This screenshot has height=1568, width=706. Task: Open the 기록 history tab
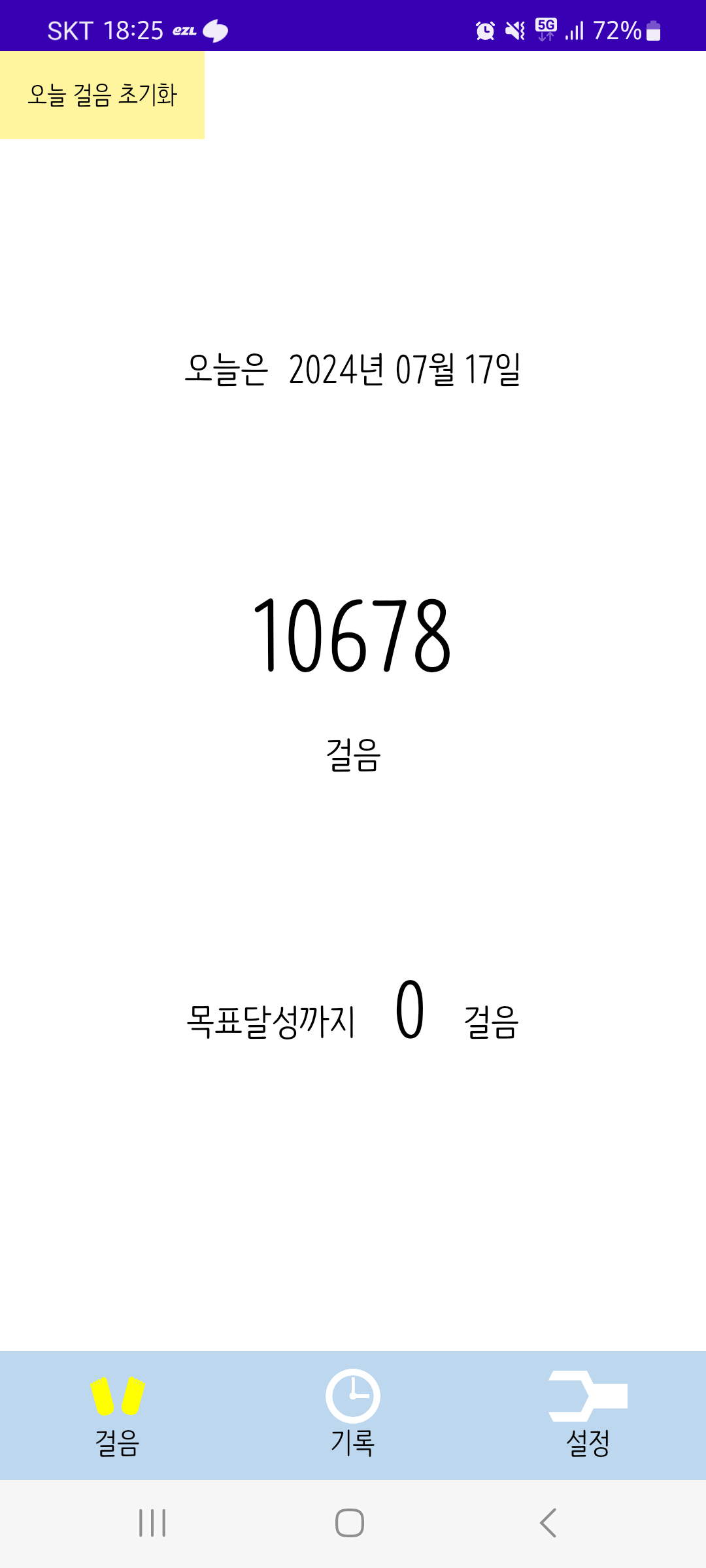coord(353,1415)
